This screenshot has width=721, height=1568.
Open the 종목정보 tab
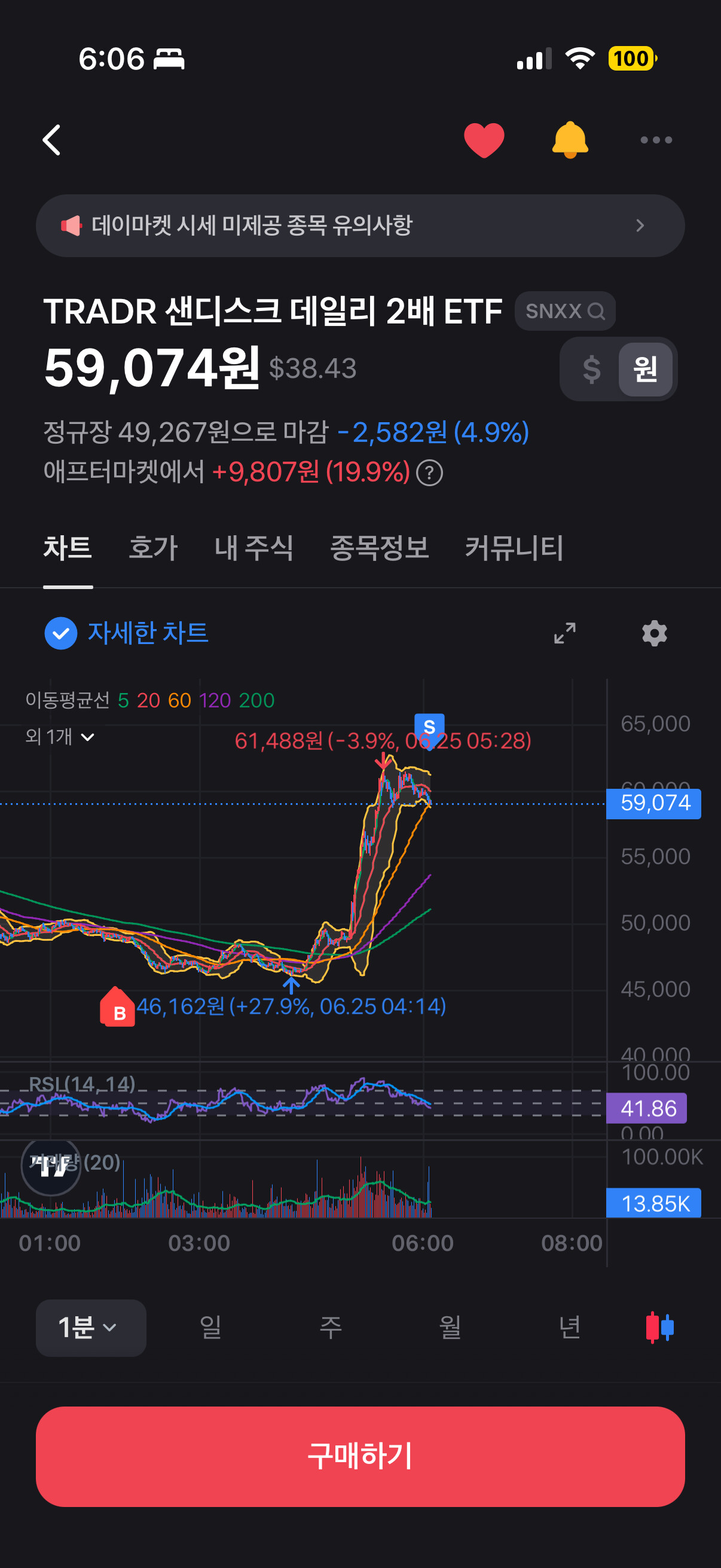tap(379, 548)
